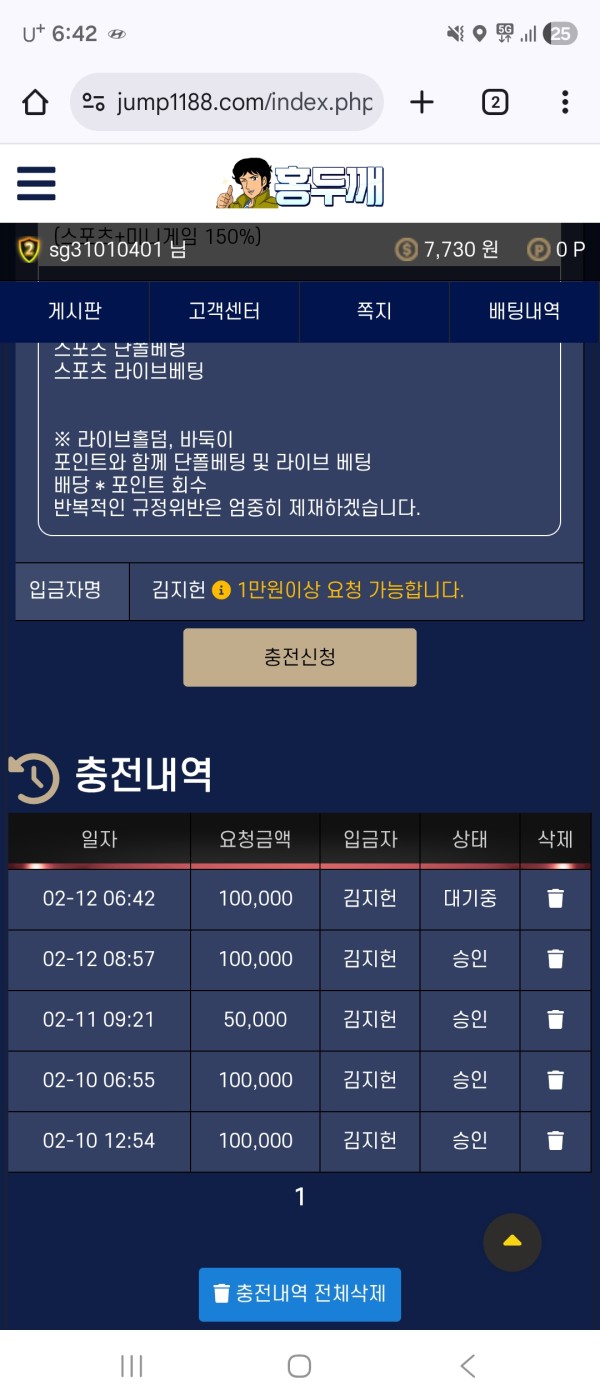
Task: Select page 1 of charge history
Action: coord(299,1196)
